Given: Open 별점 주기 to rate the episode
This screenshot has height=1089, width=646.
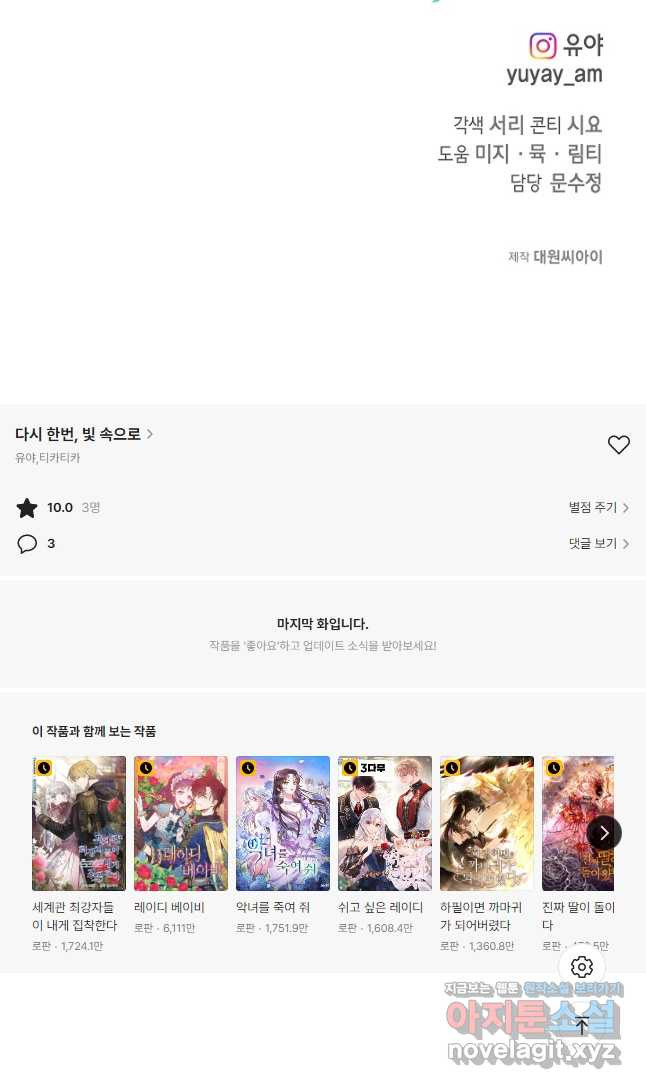Looking at the screenshot, I should pos(598,508).
